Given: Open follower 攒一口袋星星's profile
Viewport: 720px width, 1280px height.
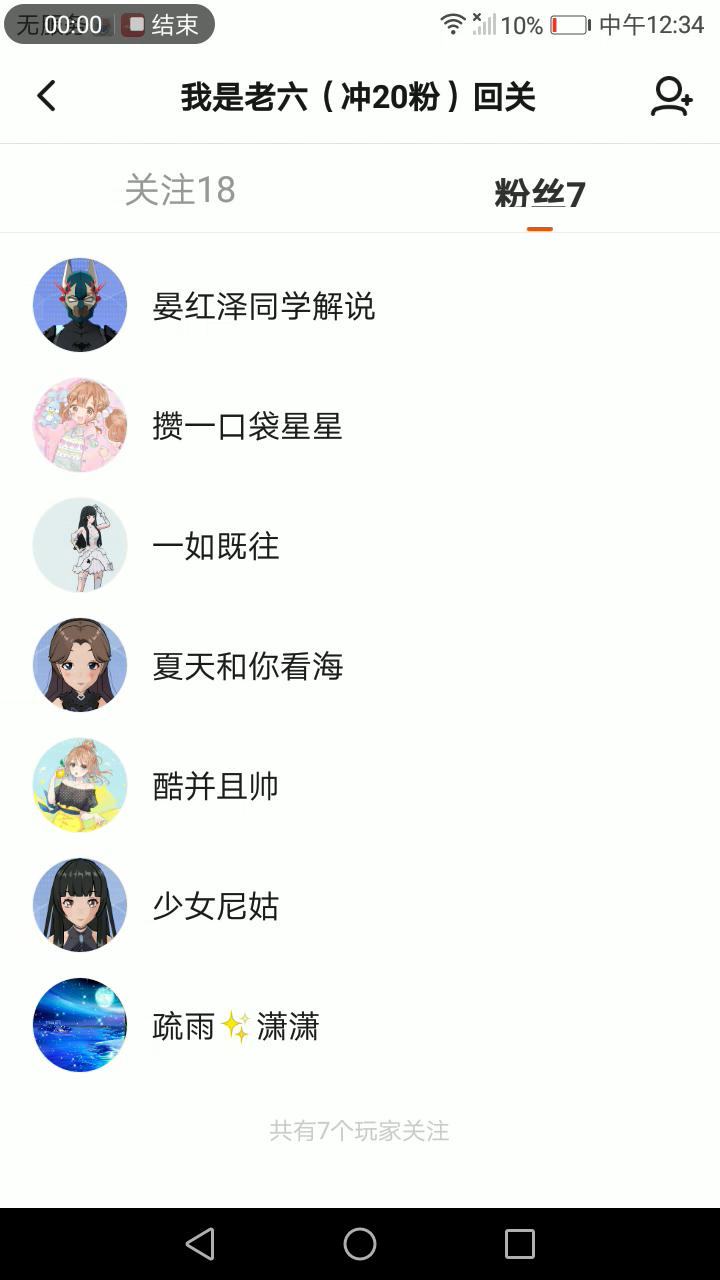Looking at the screenshot, I should coord(247,426).
